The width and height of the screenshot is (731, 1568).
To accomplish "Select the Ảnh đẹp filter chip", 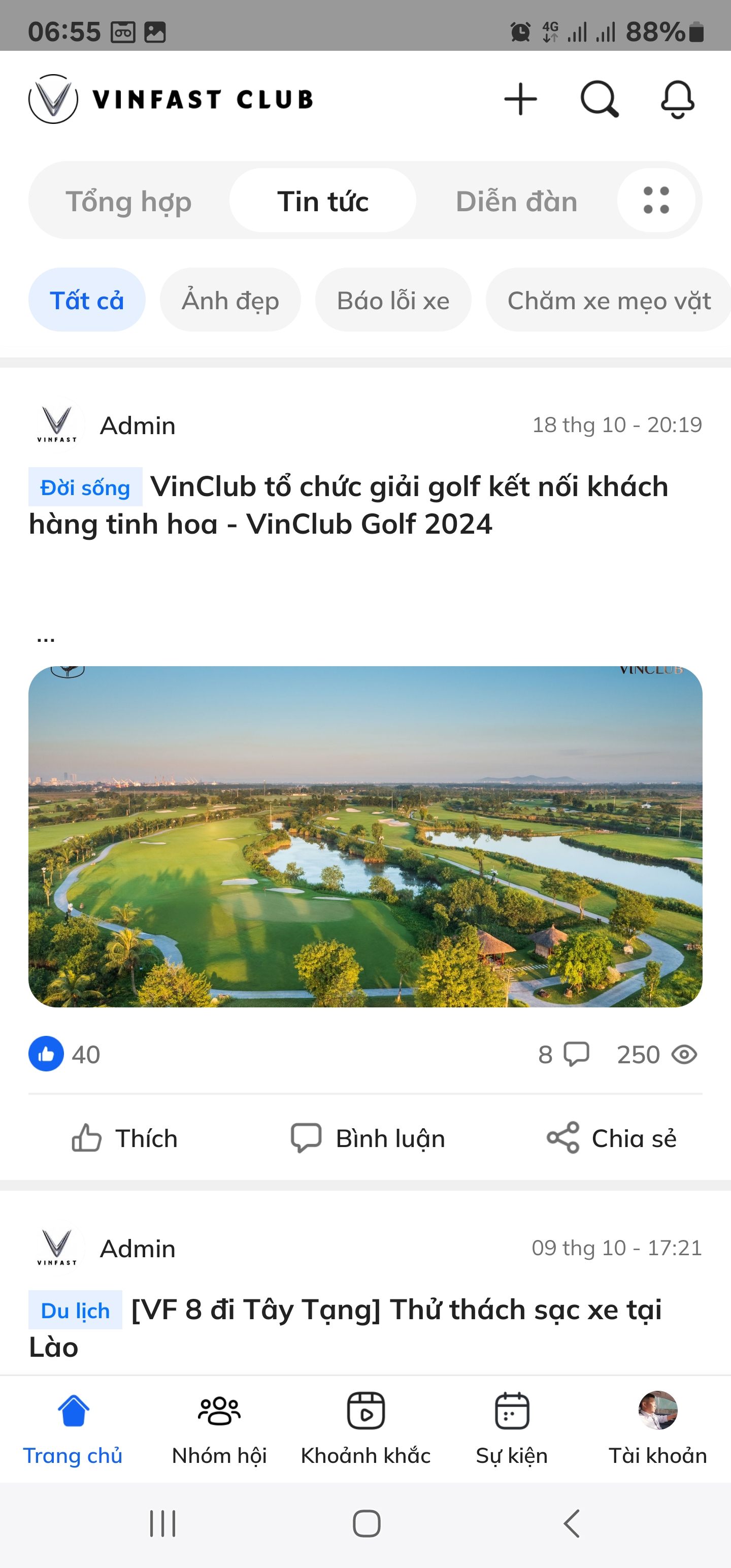I will point(230,300).
